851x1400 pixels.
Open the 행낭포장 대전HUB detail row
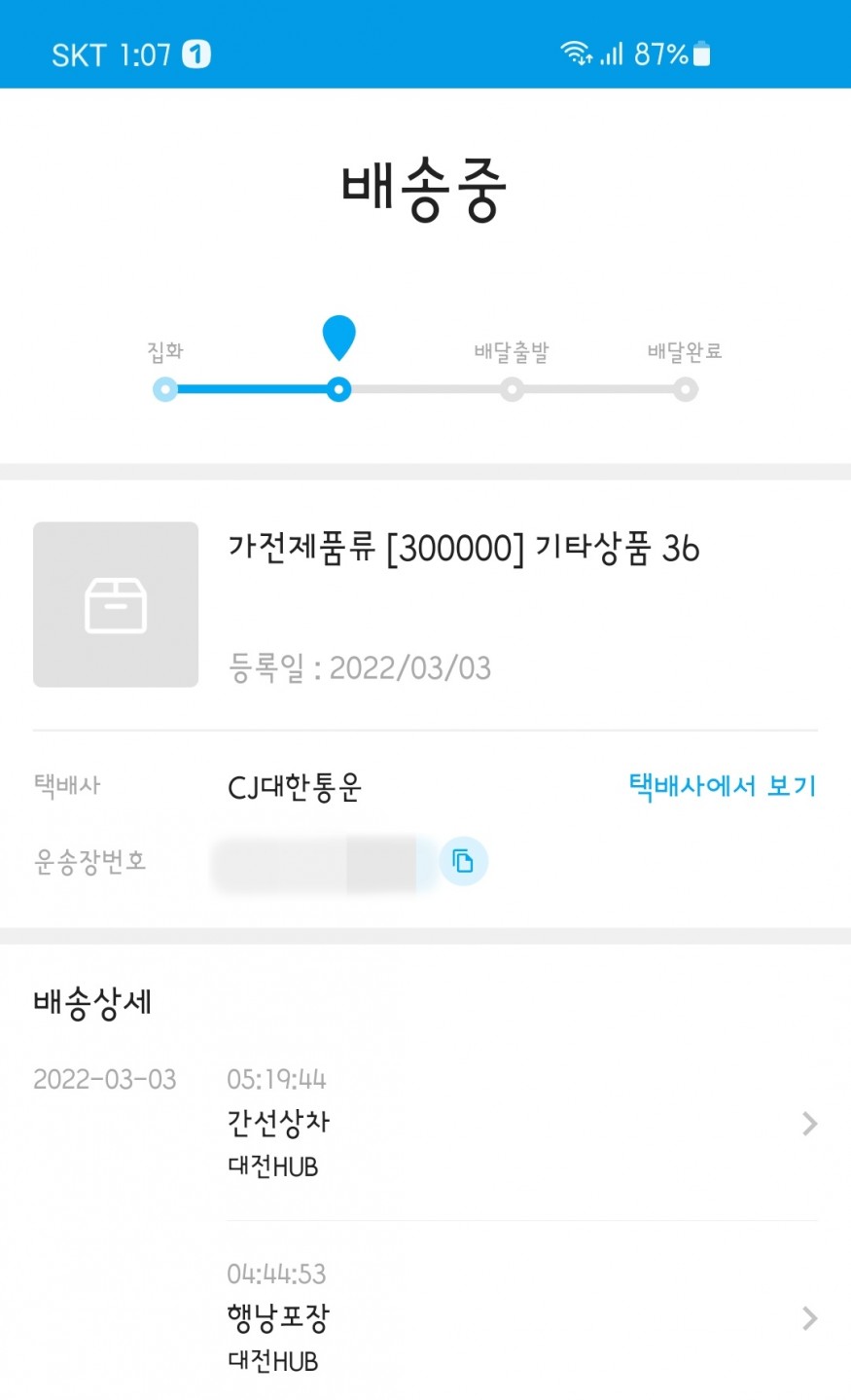[x=521, y=1319]
